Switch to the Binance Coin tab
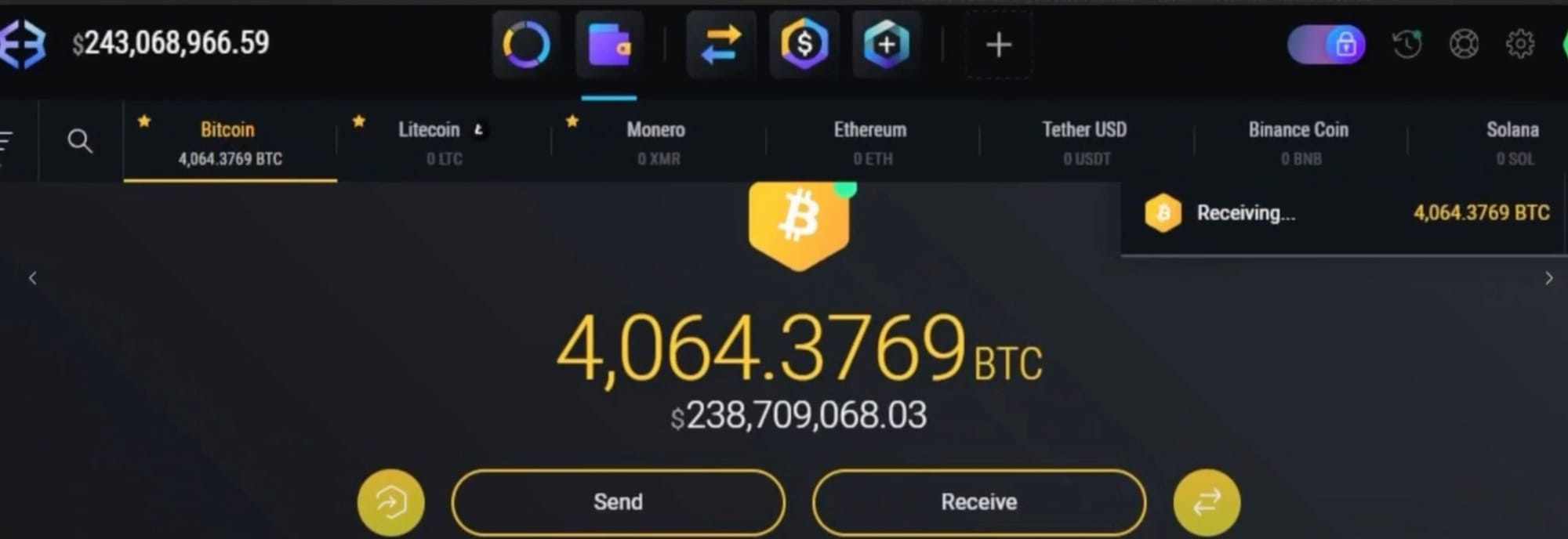The width and height of the screenshot is (1568, 539). [1299, 143]
